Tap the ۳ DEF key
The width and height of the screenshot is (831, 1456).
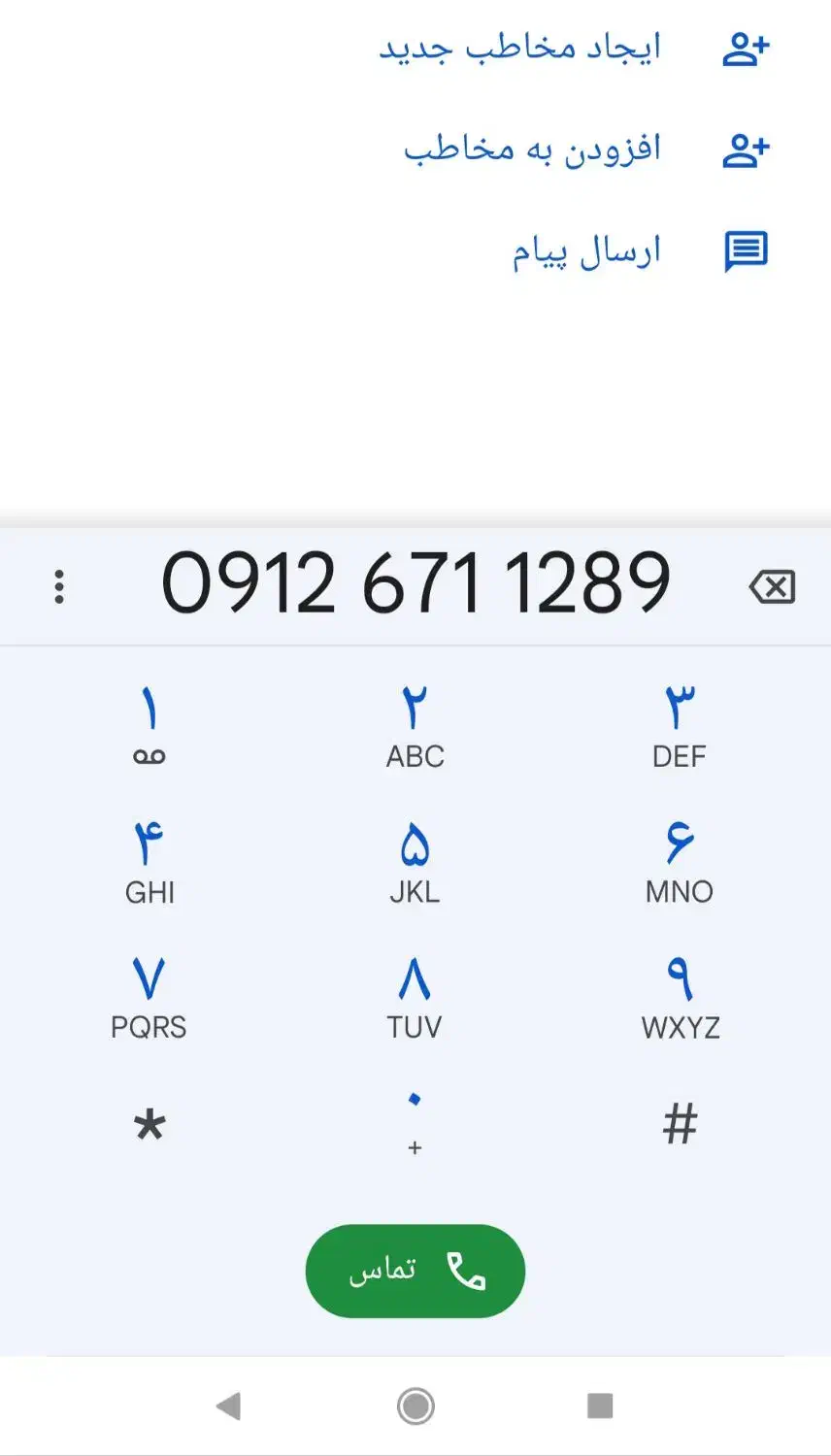click(x=680, y=724)
